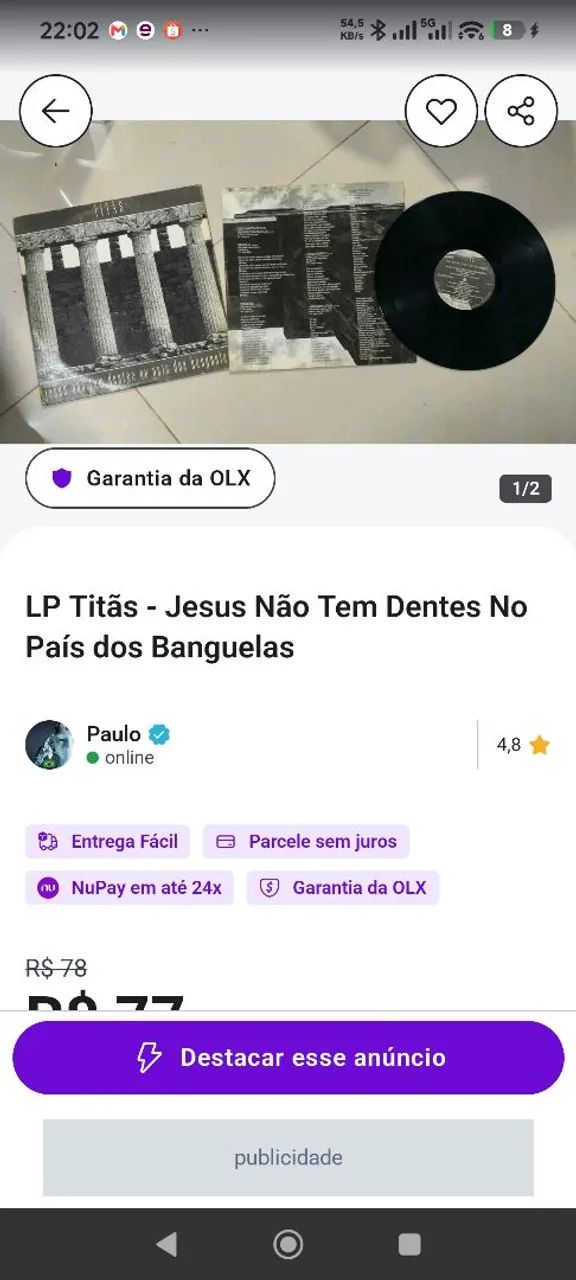Screen dimensions: 576x1280
Task: Favorite this listing with the heart icon
Action: point(441,111)
